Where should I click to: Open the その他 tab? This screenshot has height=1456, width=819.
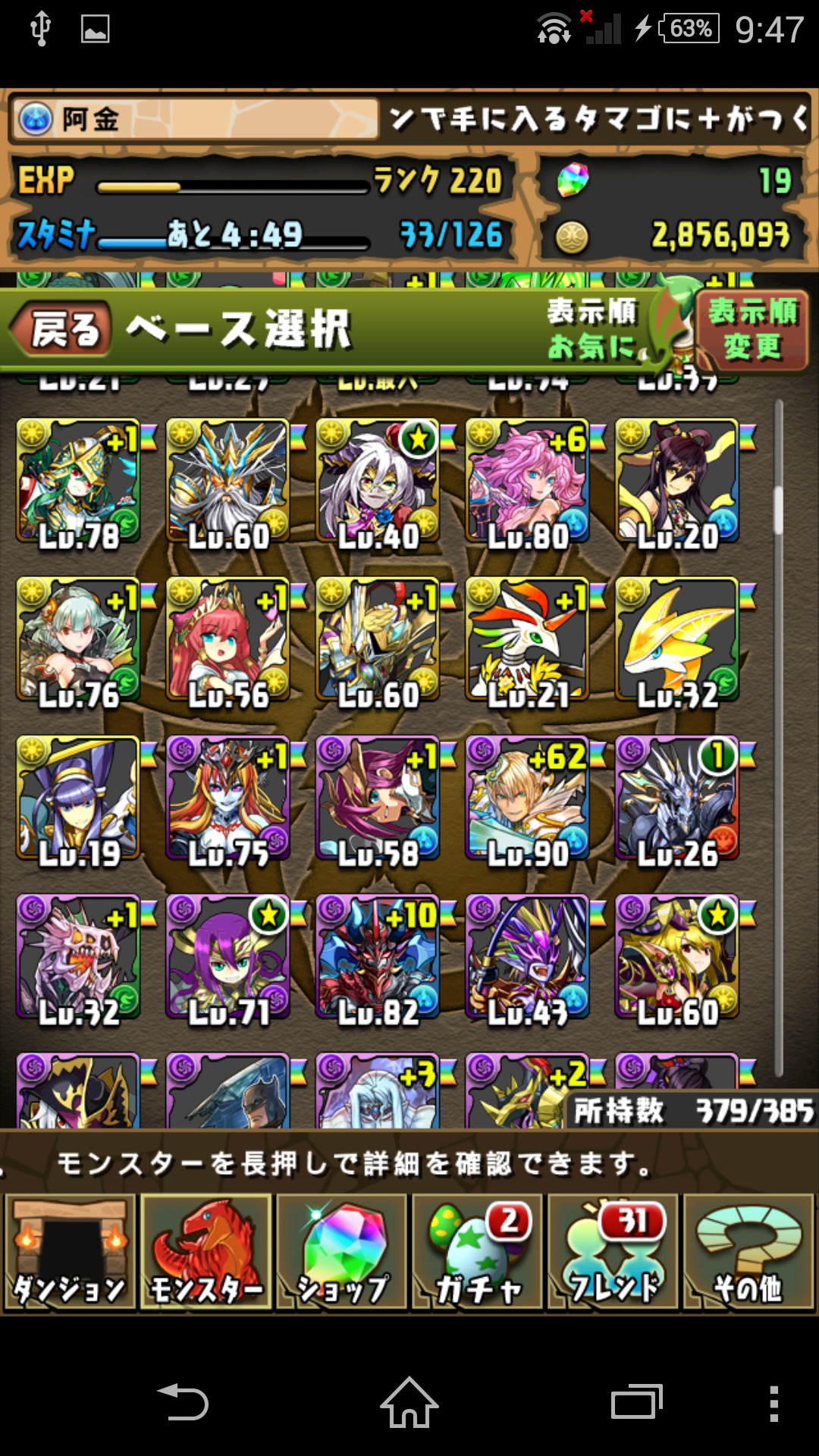click(748, 1253)
